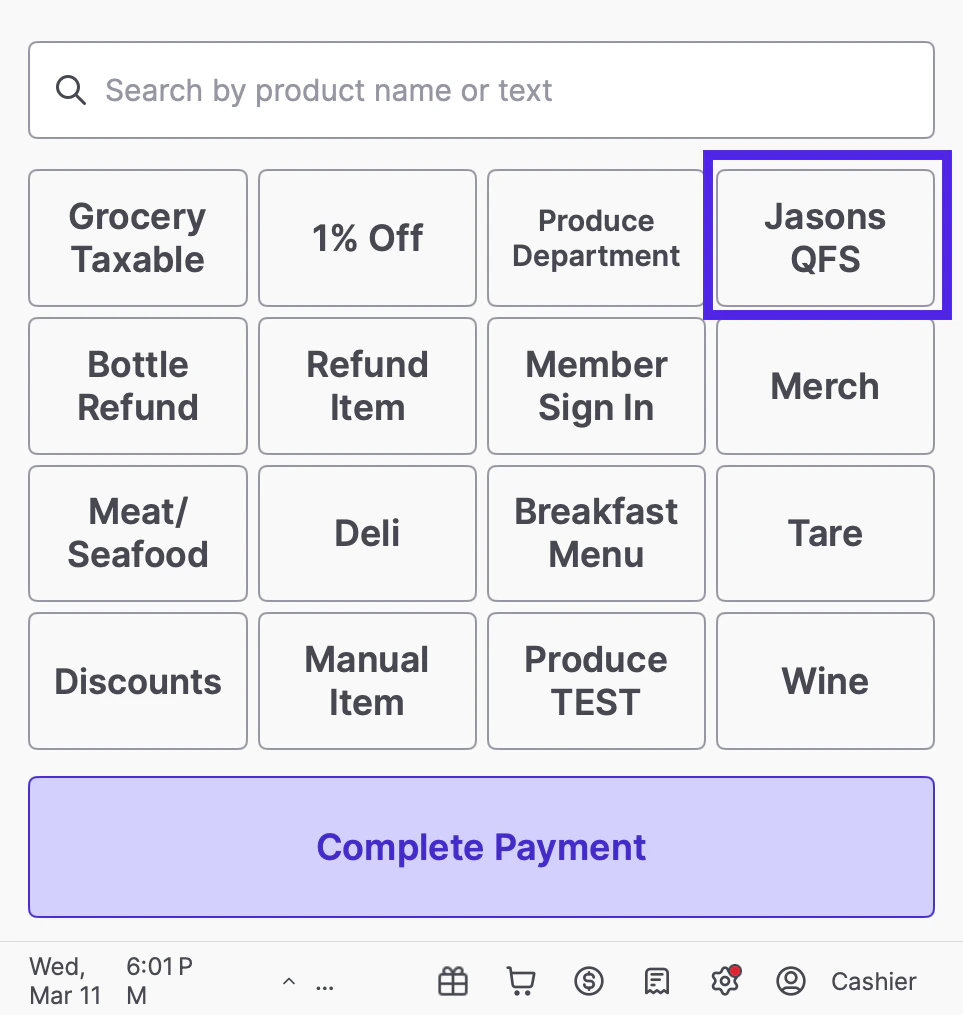The width and height of the screenshot is (963, 1015).
Task: Tap Complete Payment
Action: tap(481, 847)
